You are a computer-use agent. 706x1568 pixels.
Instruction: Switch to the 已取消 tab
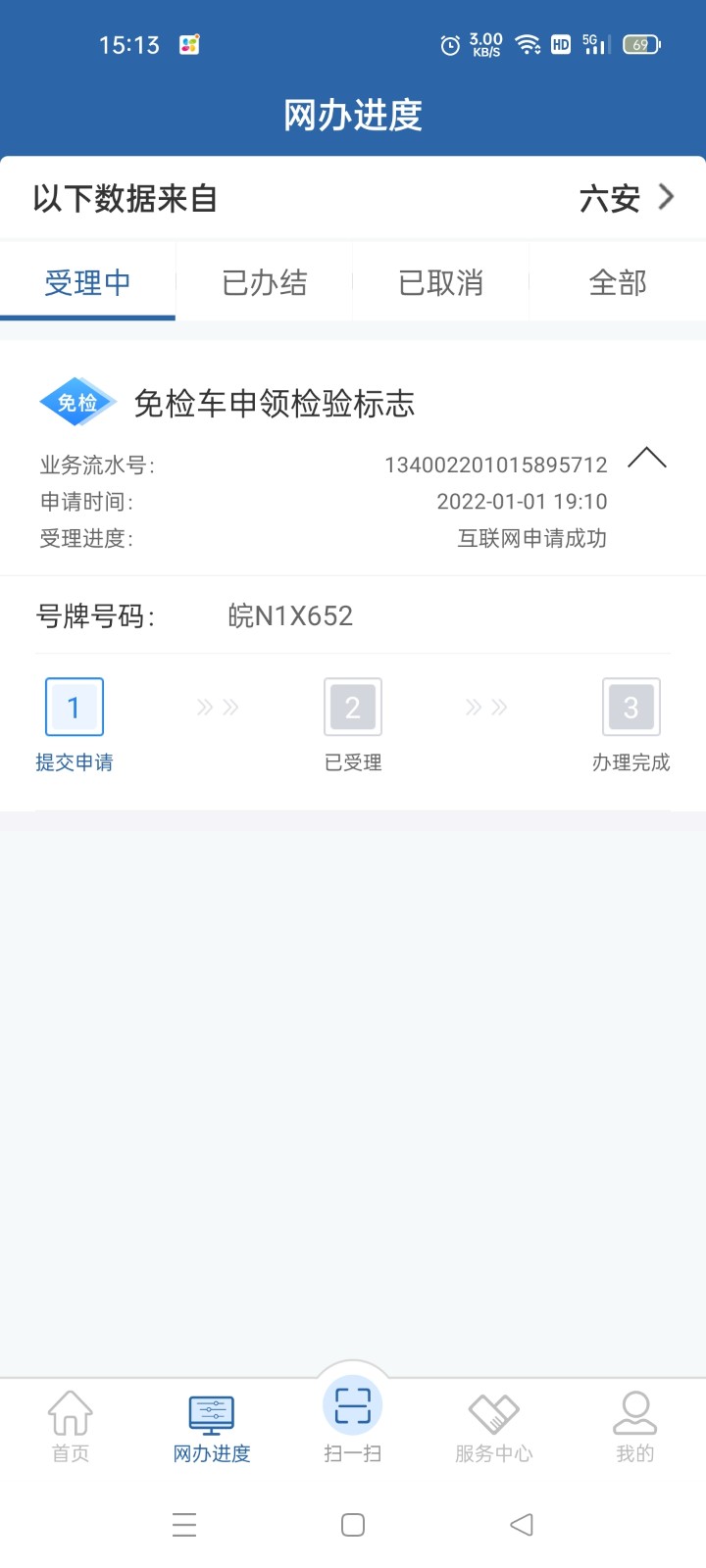tap(441, 283)
